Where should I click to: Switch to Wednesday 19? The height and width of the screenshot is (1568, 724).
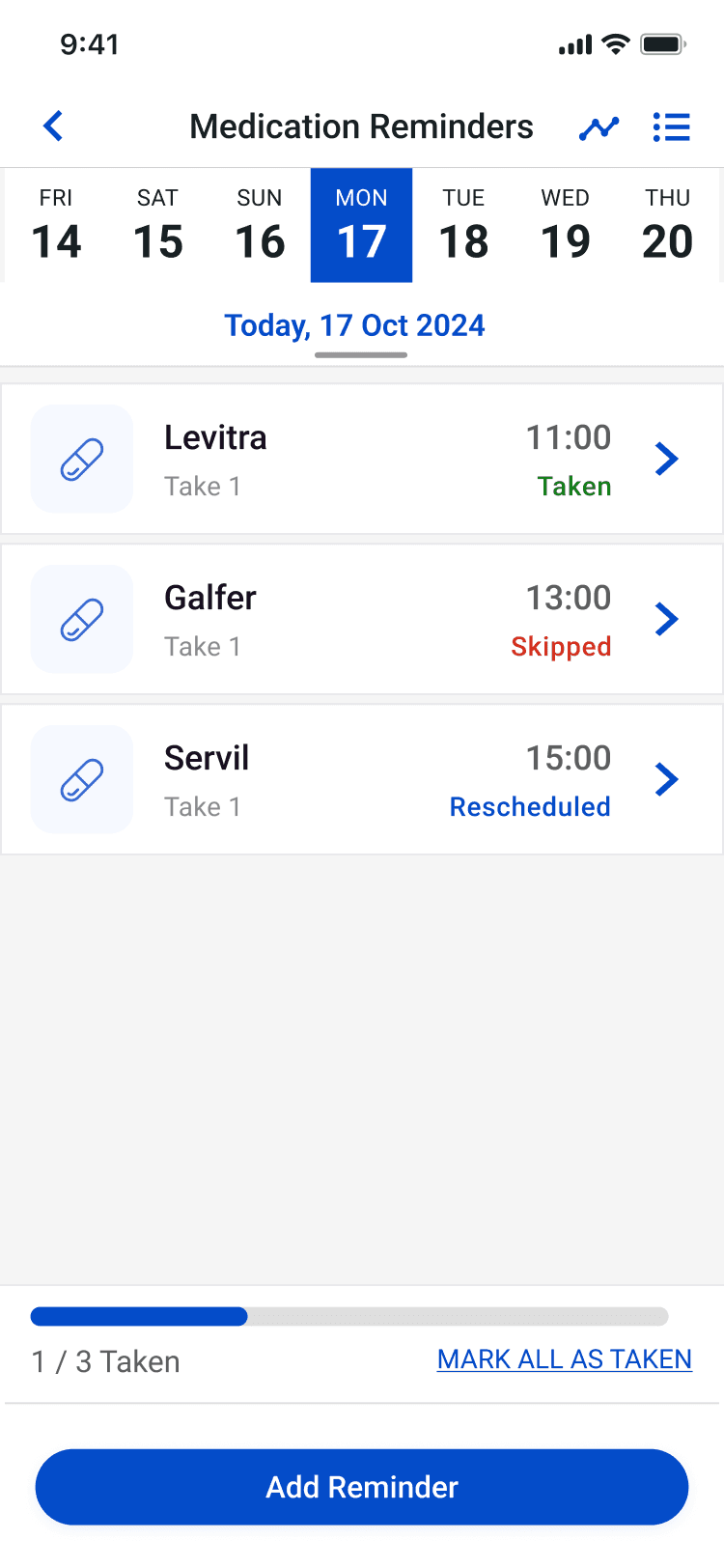click(x=565, y=226)
